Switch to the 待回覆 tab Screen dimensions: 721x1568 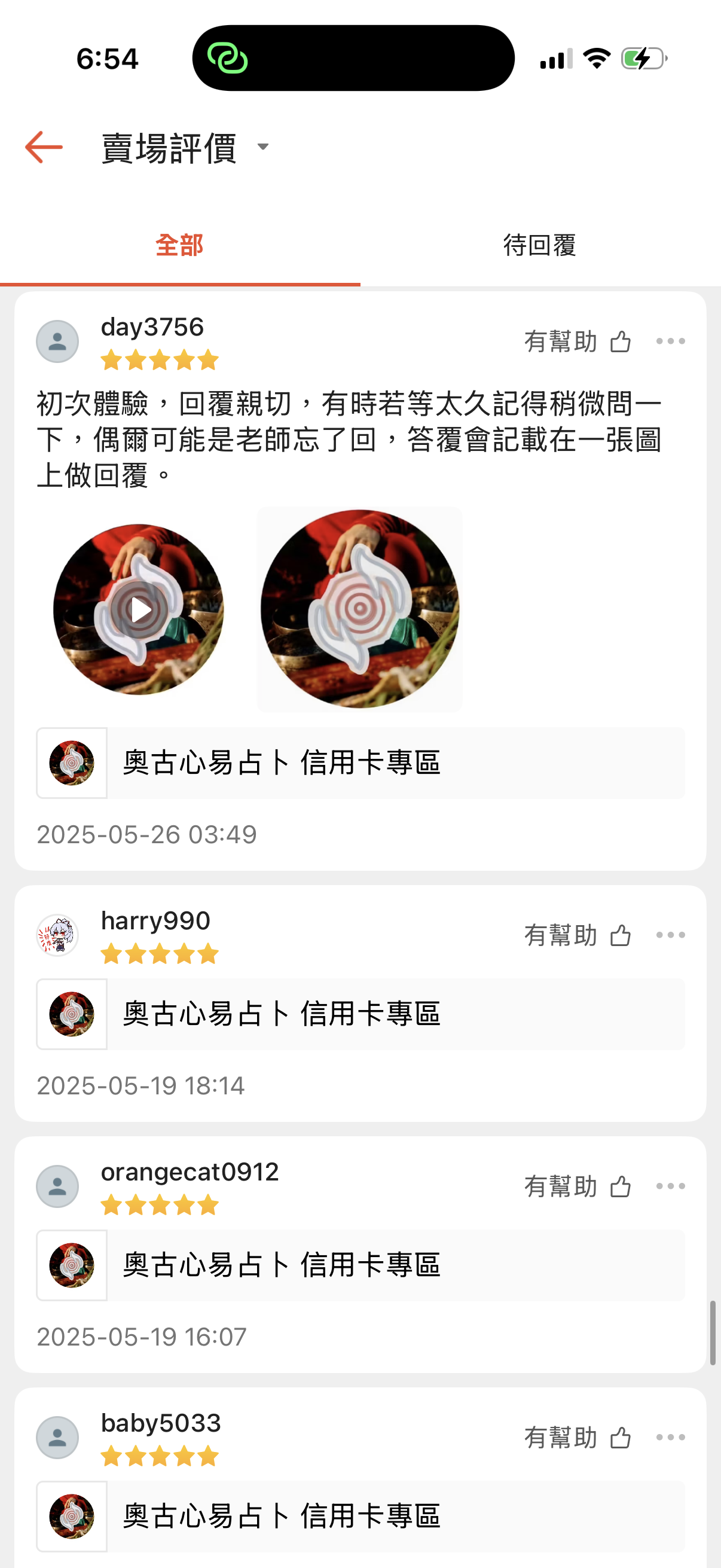click(x=540, y=245)
